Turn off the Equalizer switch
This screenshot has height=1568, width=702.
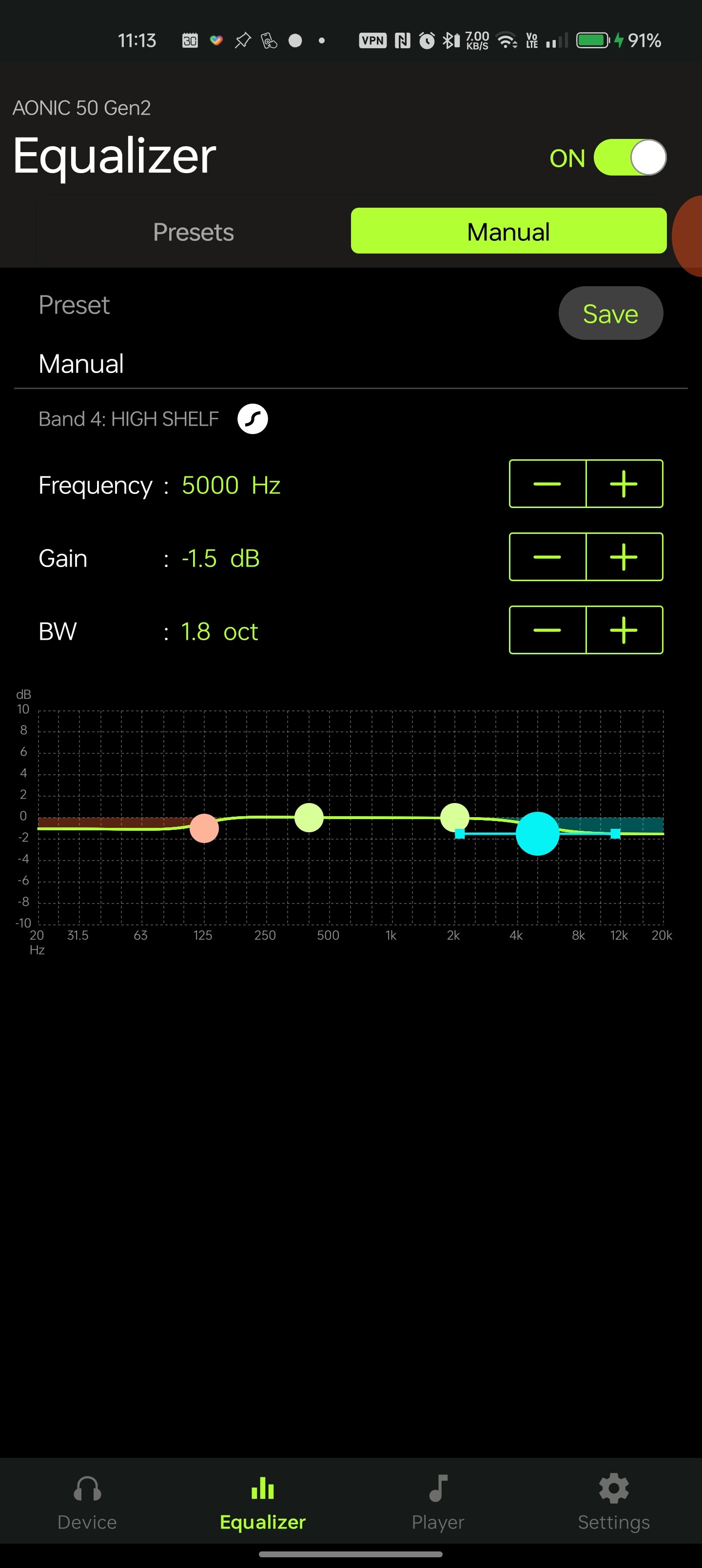click(x=629, y=157)
